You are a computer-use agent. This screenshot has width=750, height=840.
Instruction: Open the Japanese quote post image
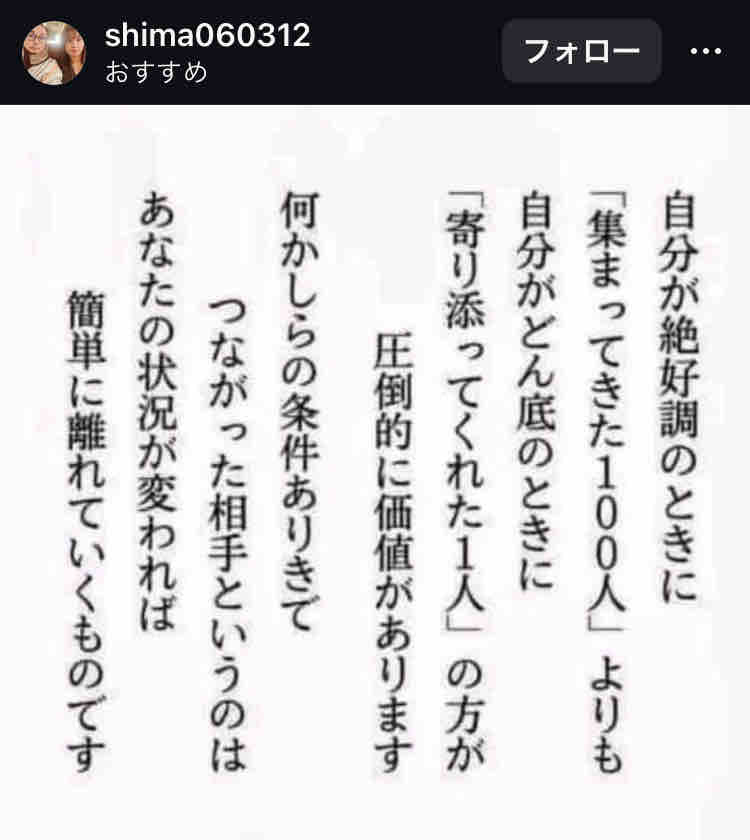(x=375, y=472)
